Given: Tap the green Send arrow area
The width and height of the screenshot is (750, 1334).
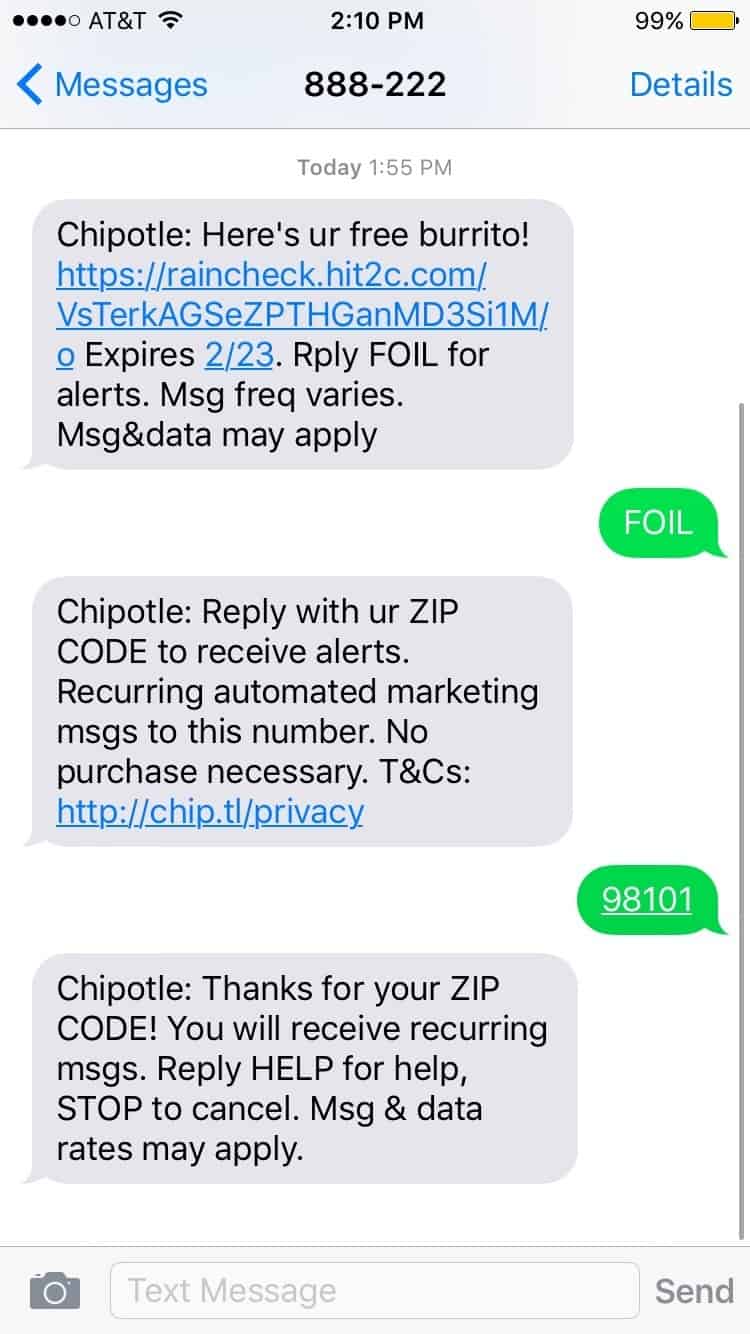Looking at the screenshot, I should pyautogui.click(x=693, y=1290).
